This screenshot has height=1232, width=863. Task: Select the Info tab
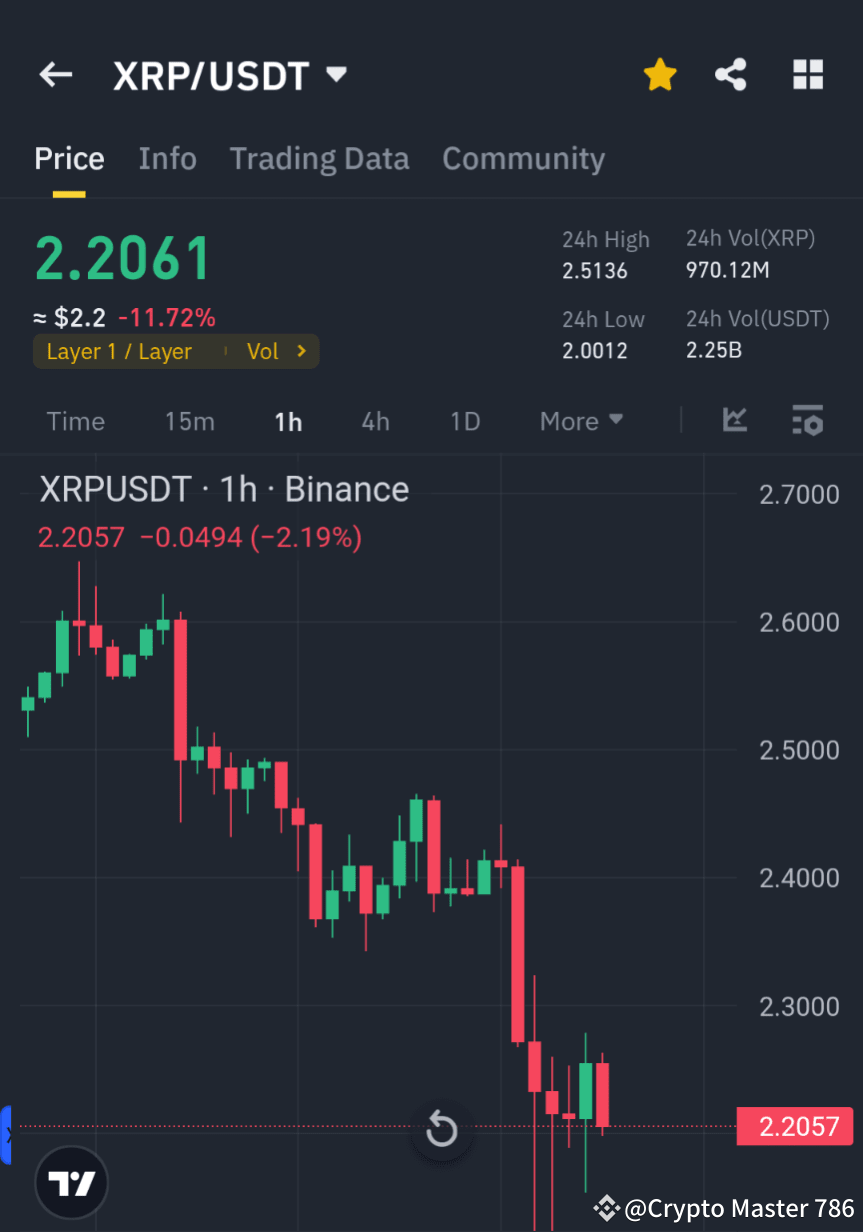click(x=167, y=158)
